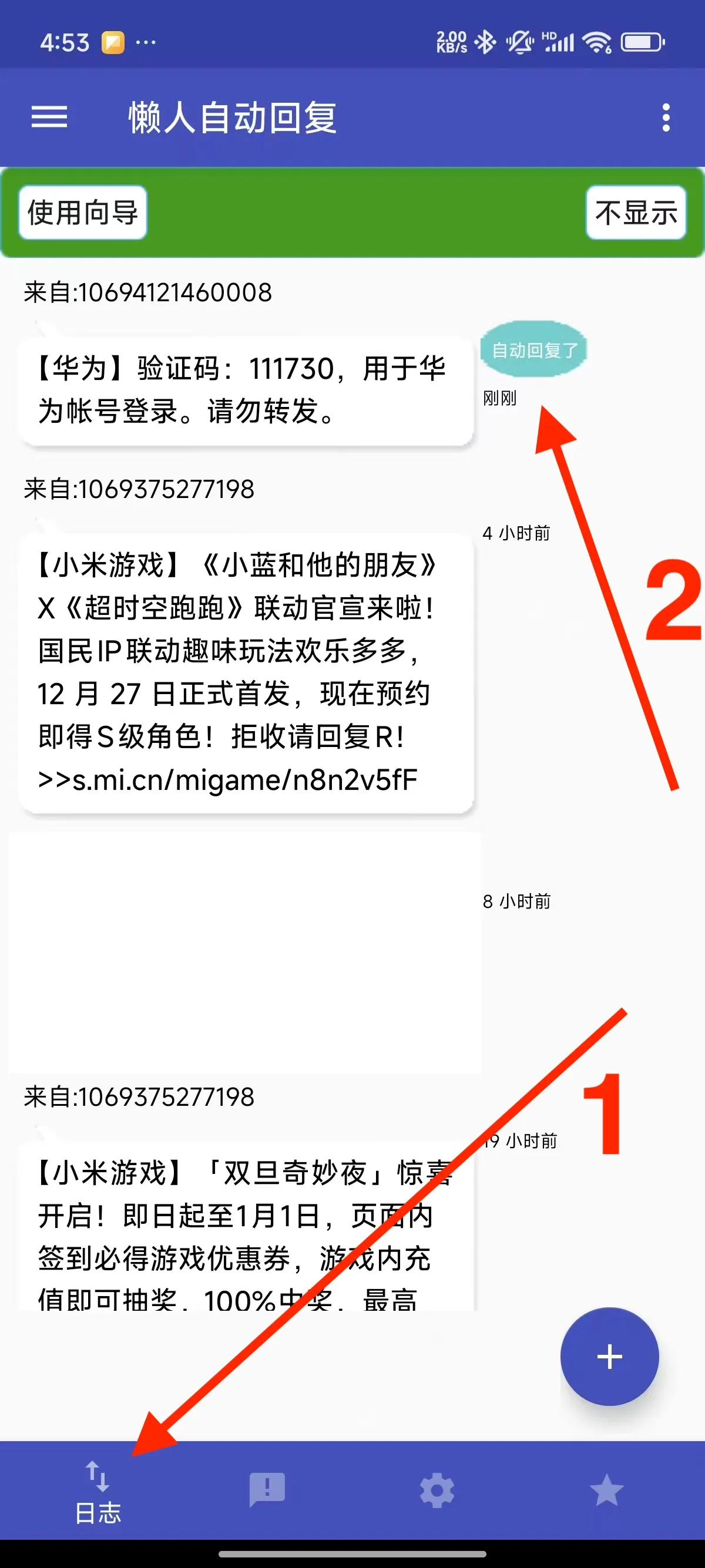Open the 双旦奇妙夜 Xiaomi game message
705x1568 pixels.
coord(246,1226)
